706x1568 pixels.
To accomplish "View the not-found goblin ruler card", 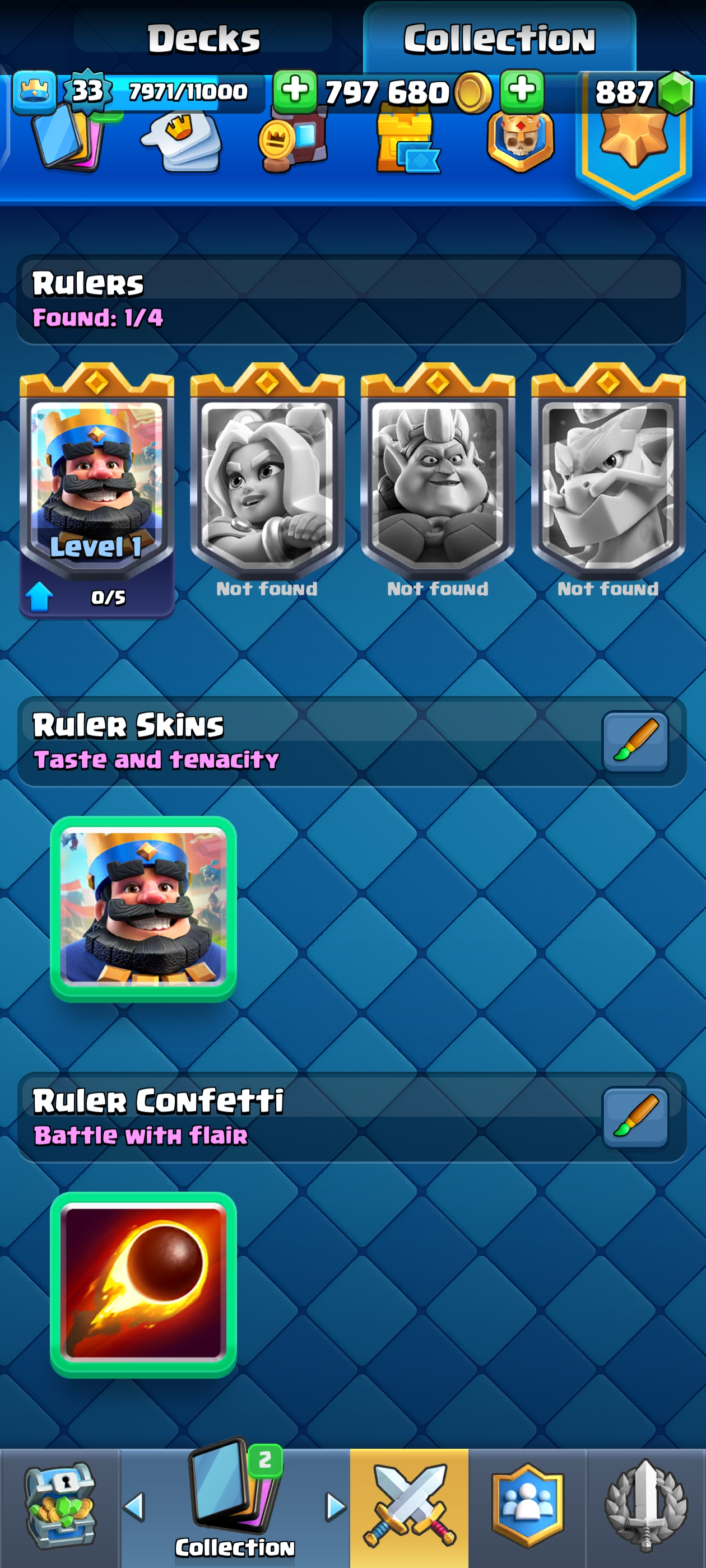I will pos(438,481).
